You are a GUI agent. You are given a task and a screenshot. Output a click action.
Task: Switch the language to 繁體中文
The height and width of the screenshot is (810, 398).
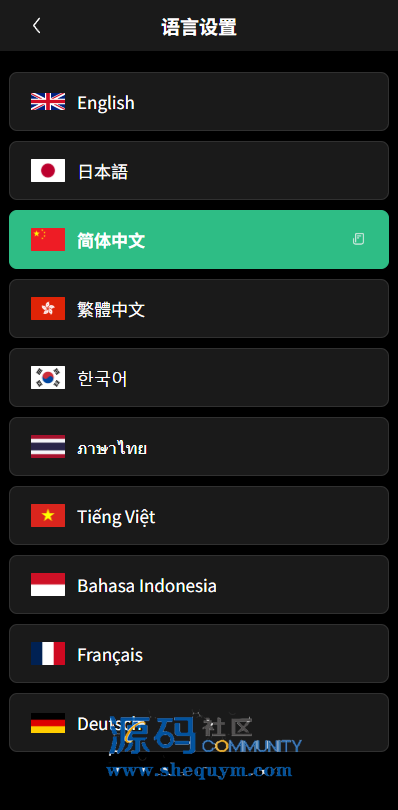199,308
